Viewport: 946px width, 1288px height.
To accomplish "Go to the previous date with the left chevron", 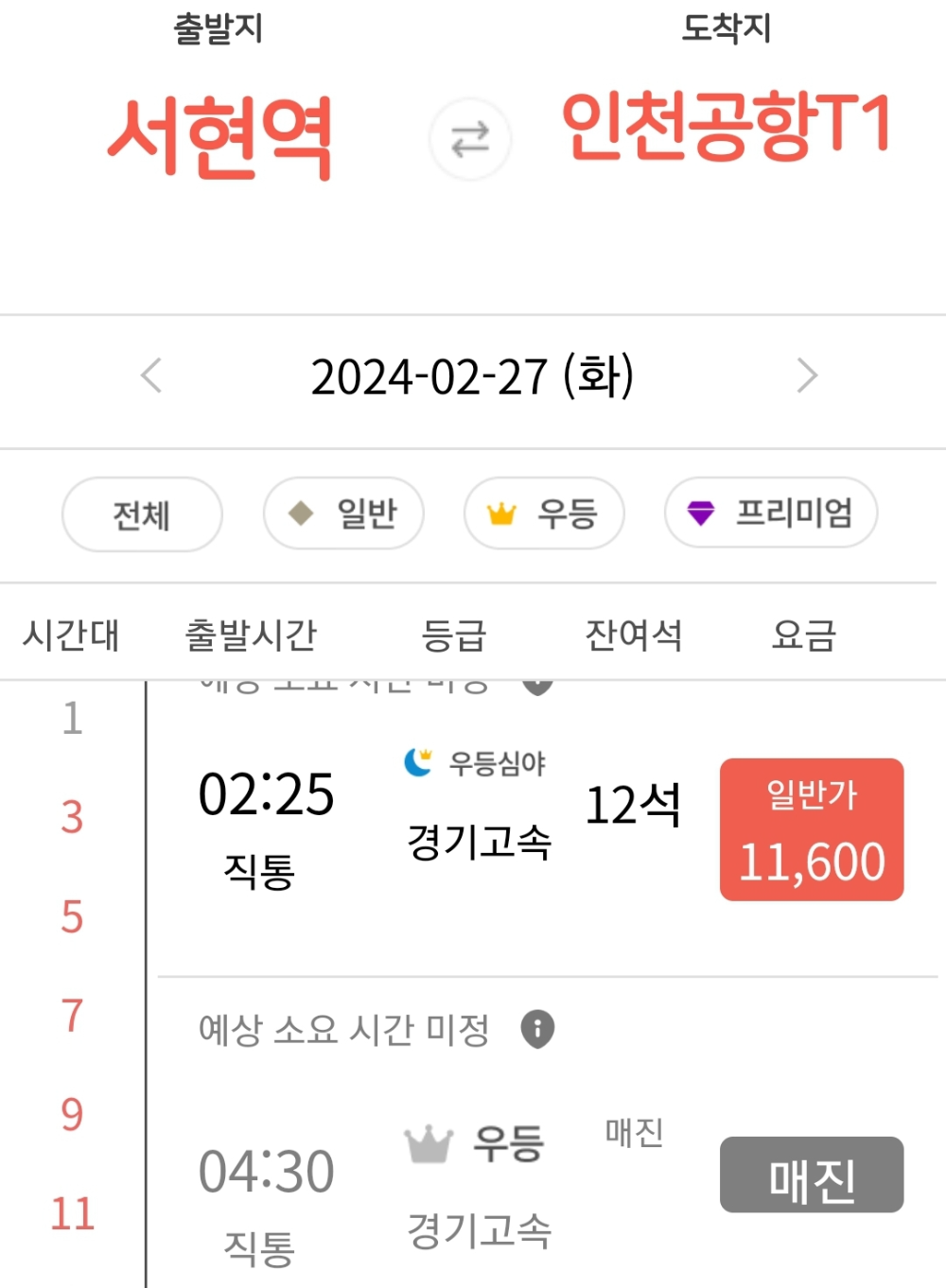I will 149,375.
